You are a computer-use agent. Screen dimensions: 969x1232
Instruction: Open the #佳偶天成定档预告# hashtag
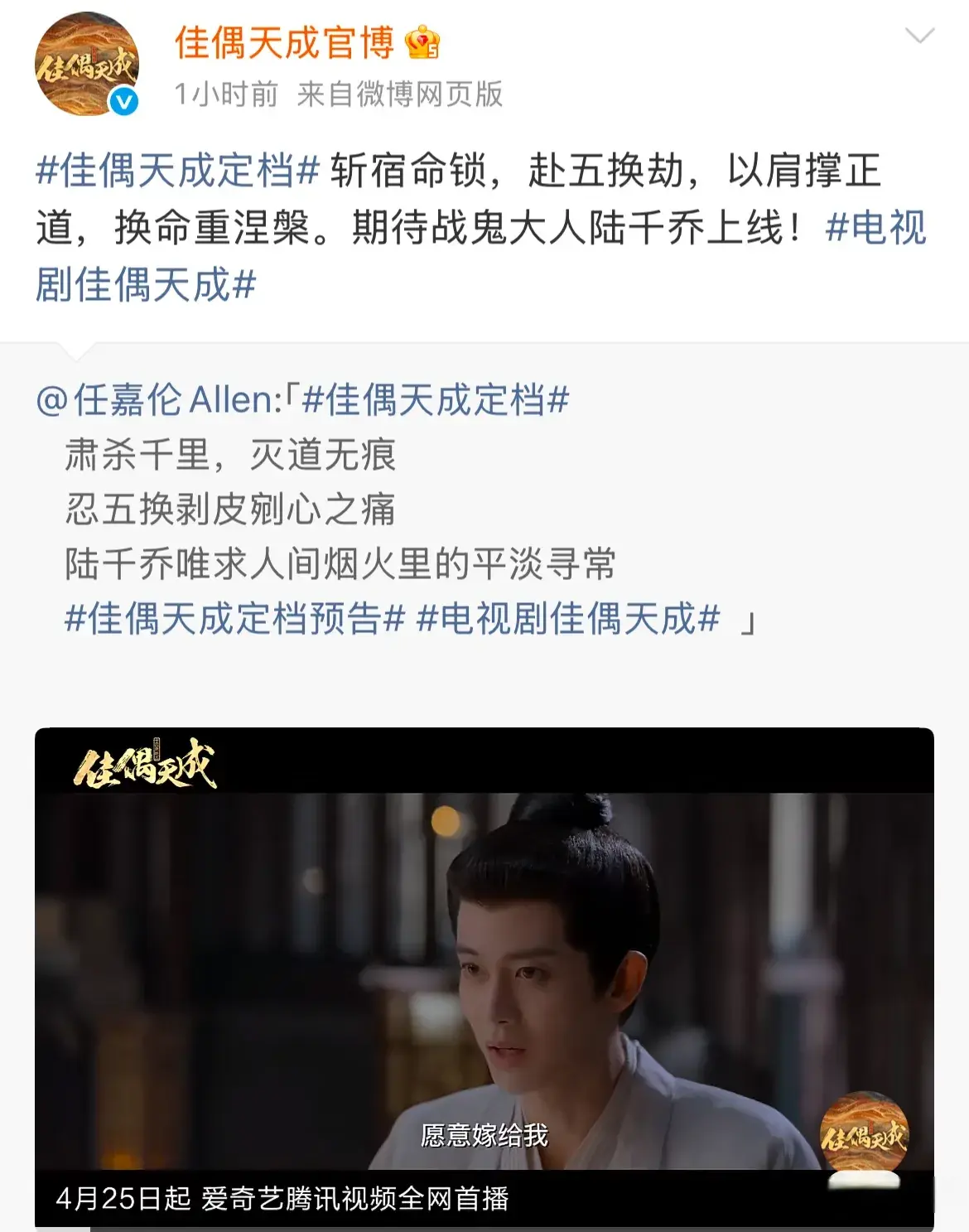pos(234,619)
